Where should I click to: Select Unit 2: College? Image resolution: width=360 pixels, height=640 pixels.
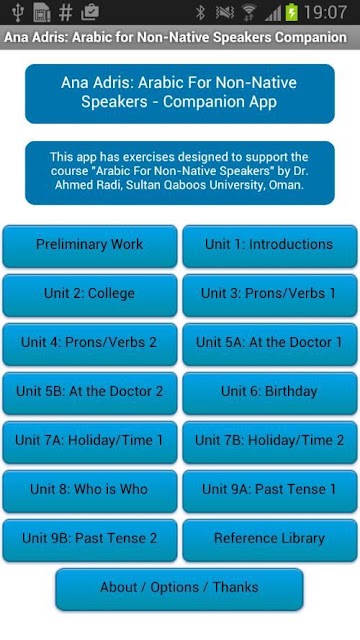tap(90, 295)
